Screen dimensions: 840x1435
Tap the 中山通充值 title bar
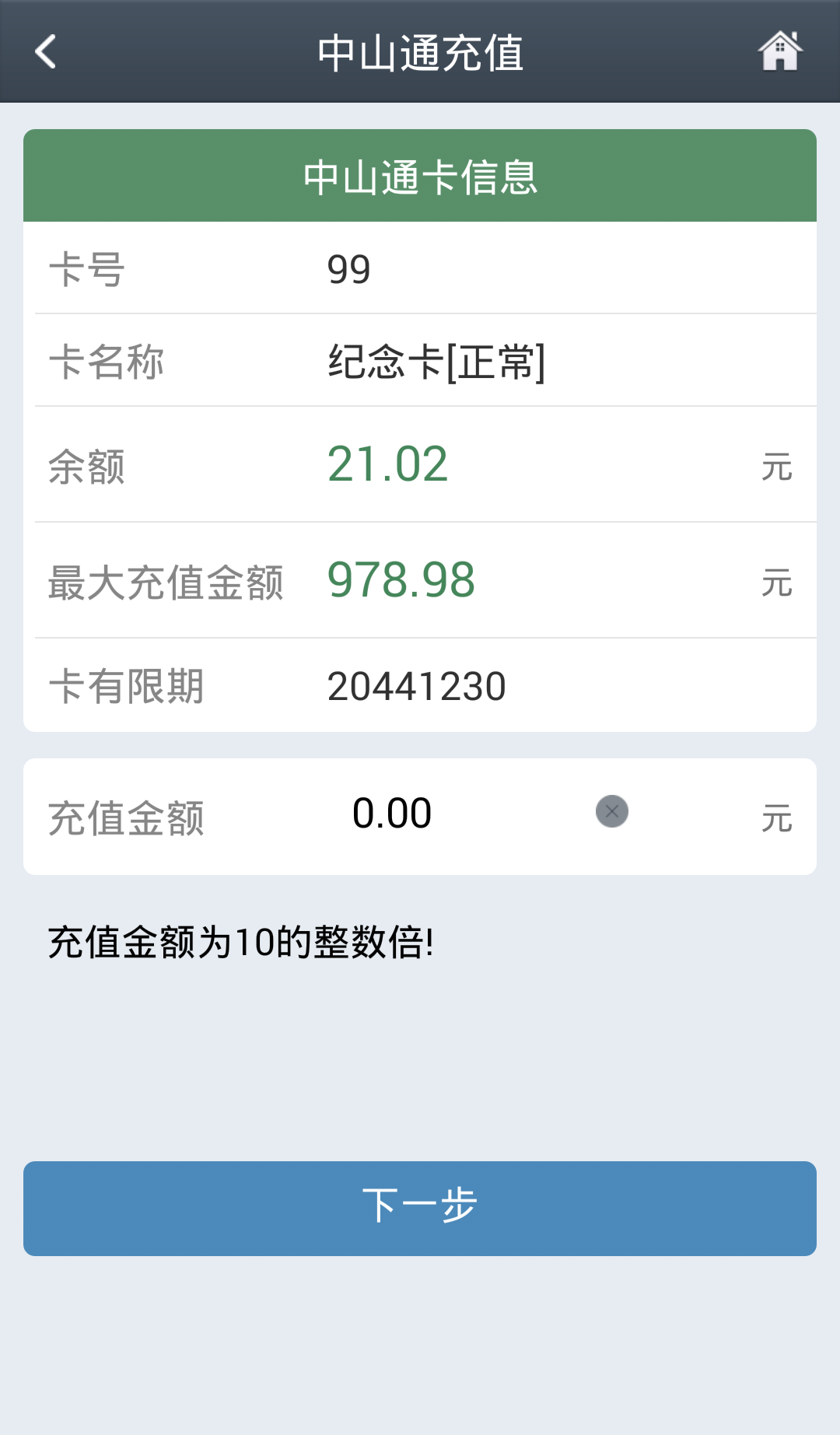[420, 51]
